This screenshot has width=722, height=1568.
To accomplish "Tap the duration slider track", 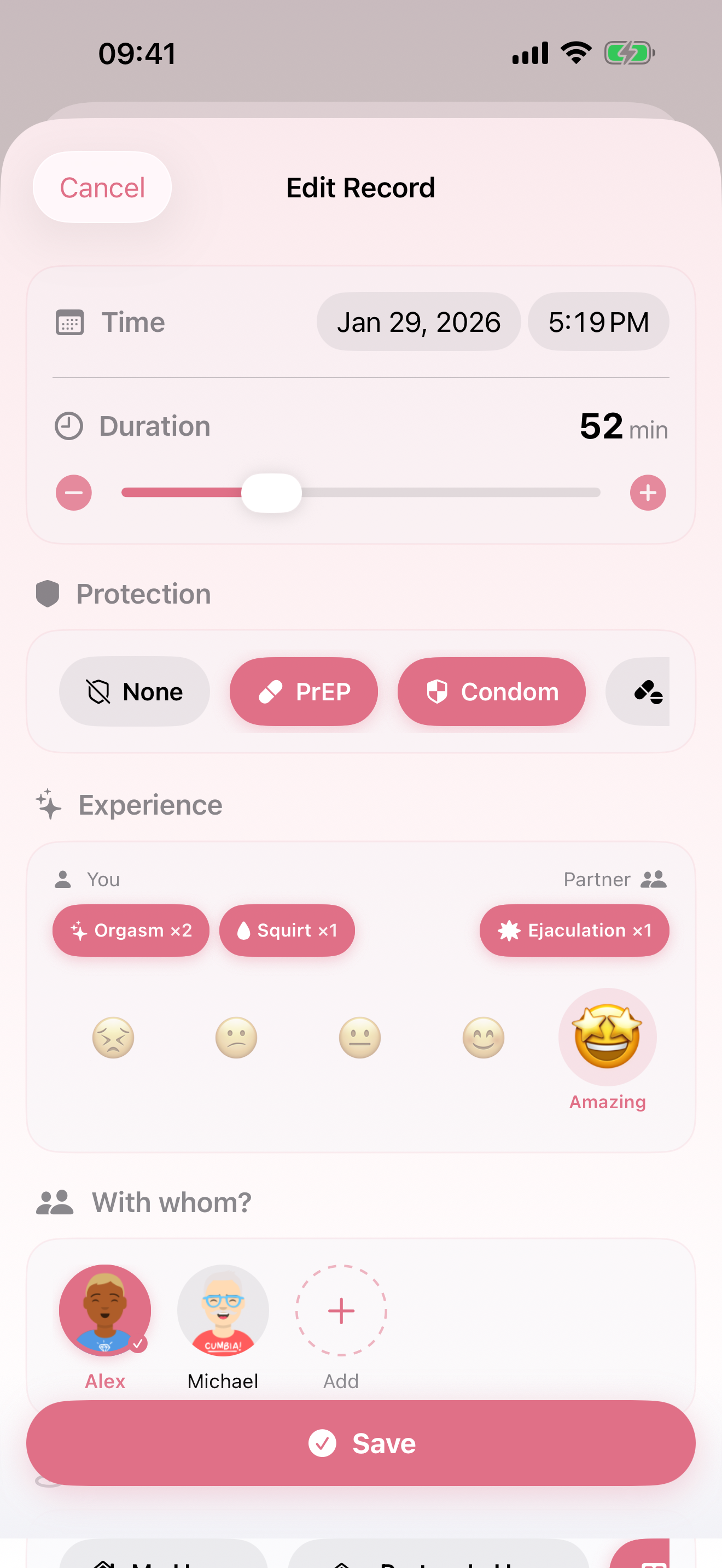I will pos(360,493).
